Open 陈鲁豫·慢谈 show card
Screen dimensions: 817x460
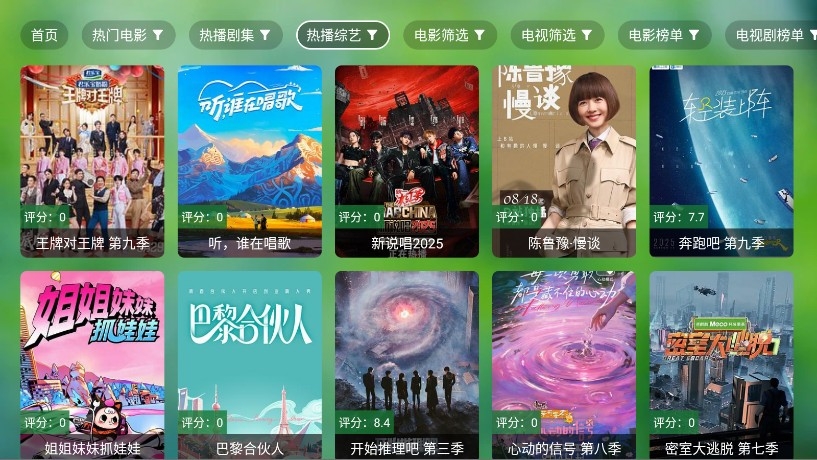pos(564,161)
